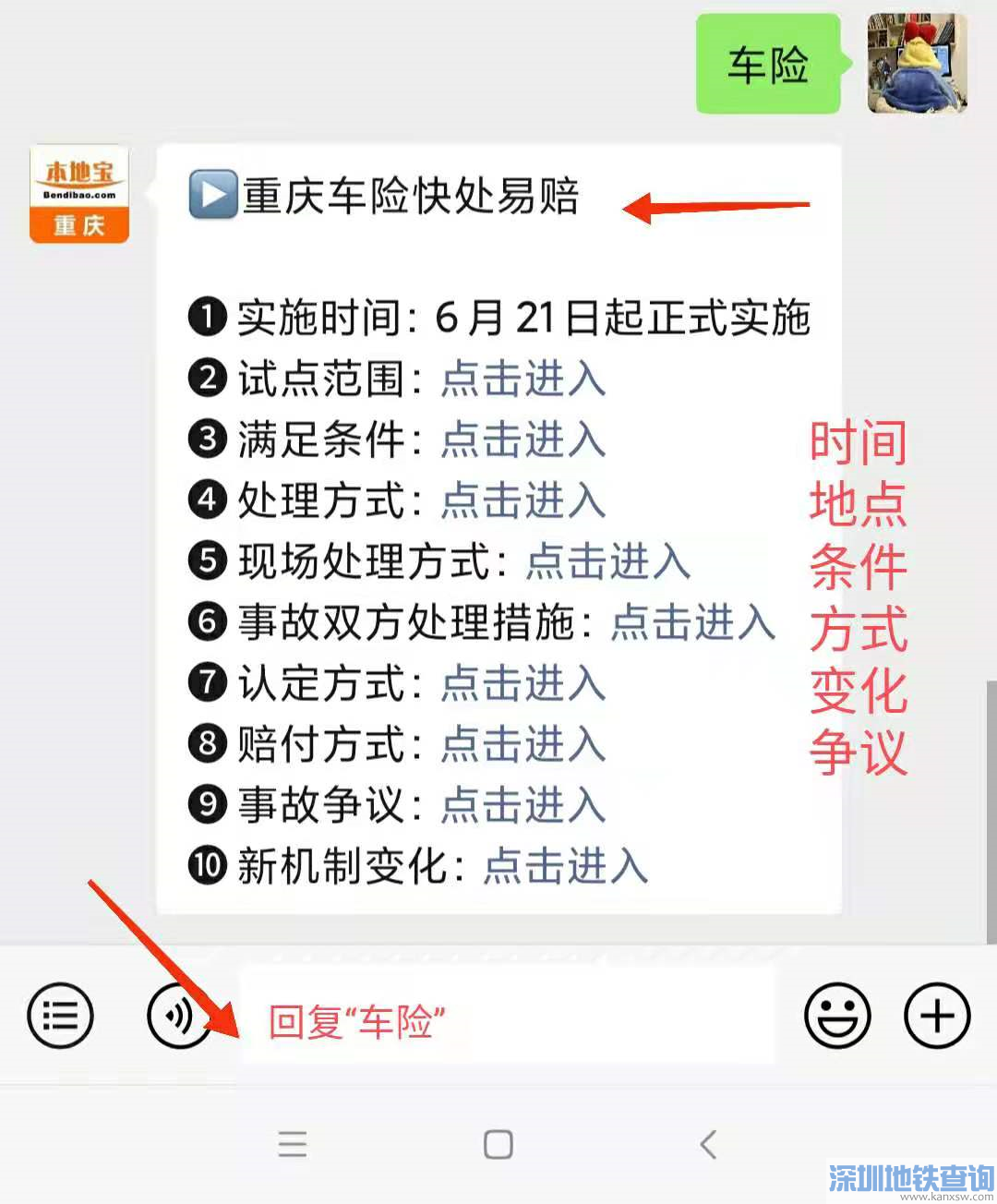This screenshot has height=1204, width=997.
Task: Open 满足条件 link 点击进入
Action: point(523,440)
